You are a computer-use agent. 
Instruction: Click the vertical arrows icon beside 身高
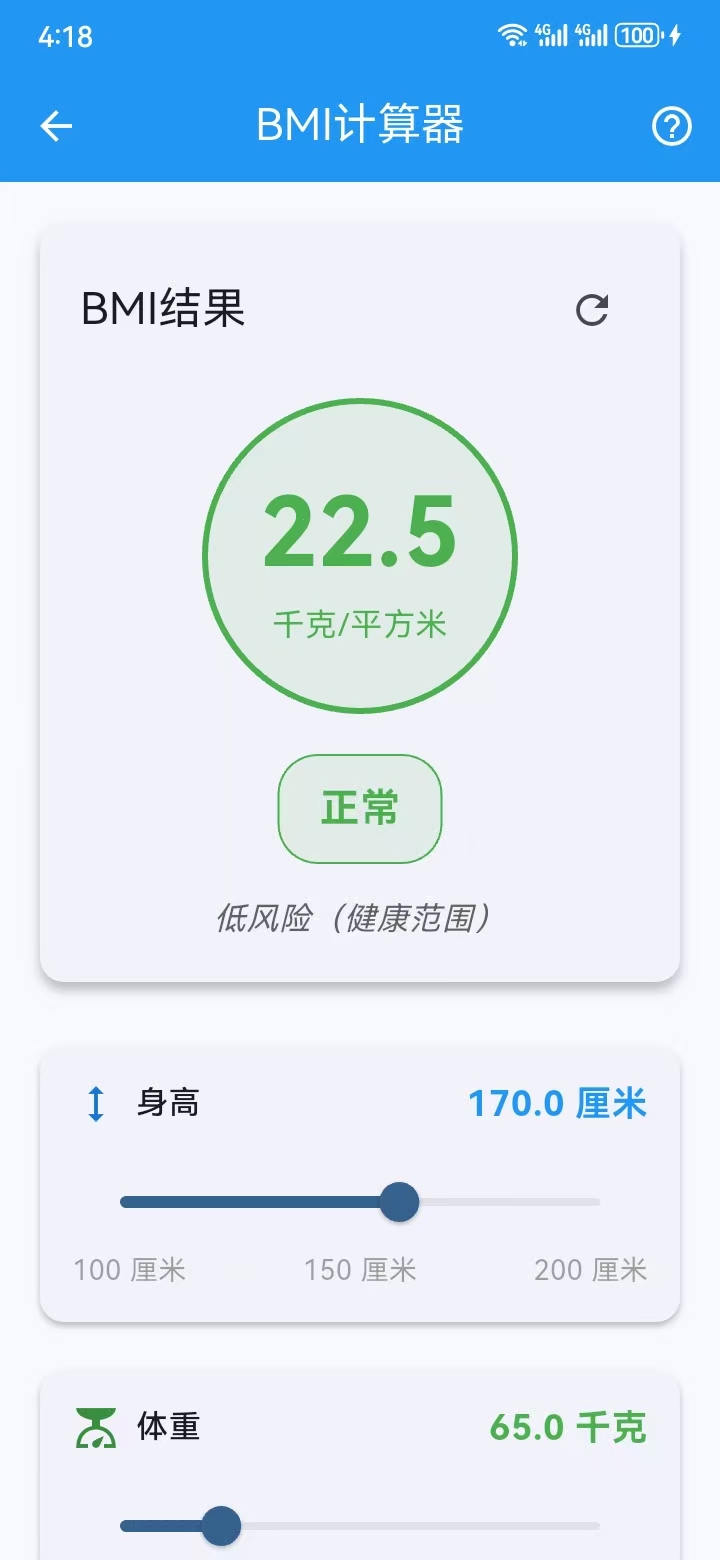coord(94,1102)
